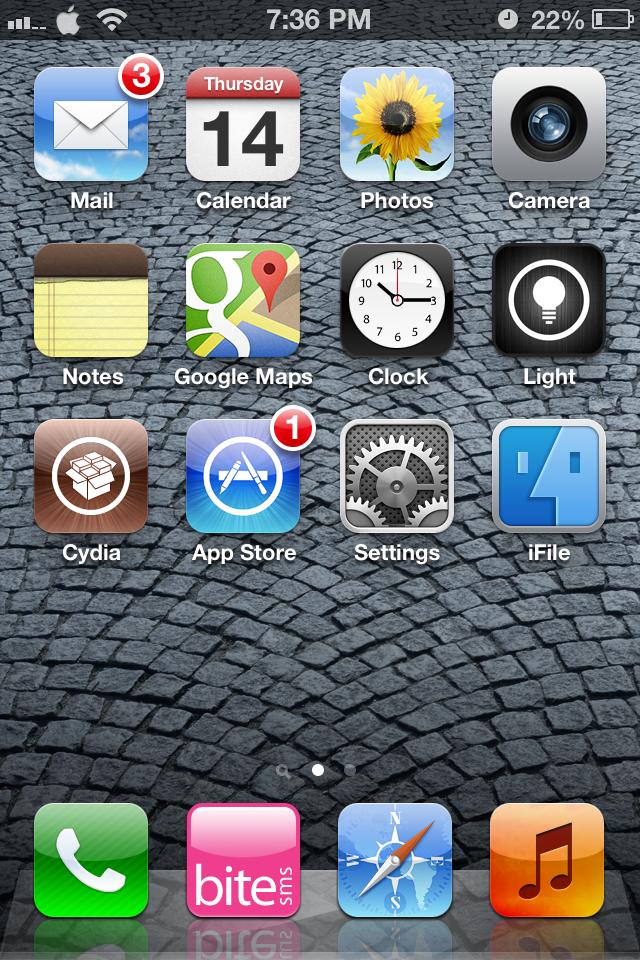Tap the Light flashlight app

pos(548,300)
